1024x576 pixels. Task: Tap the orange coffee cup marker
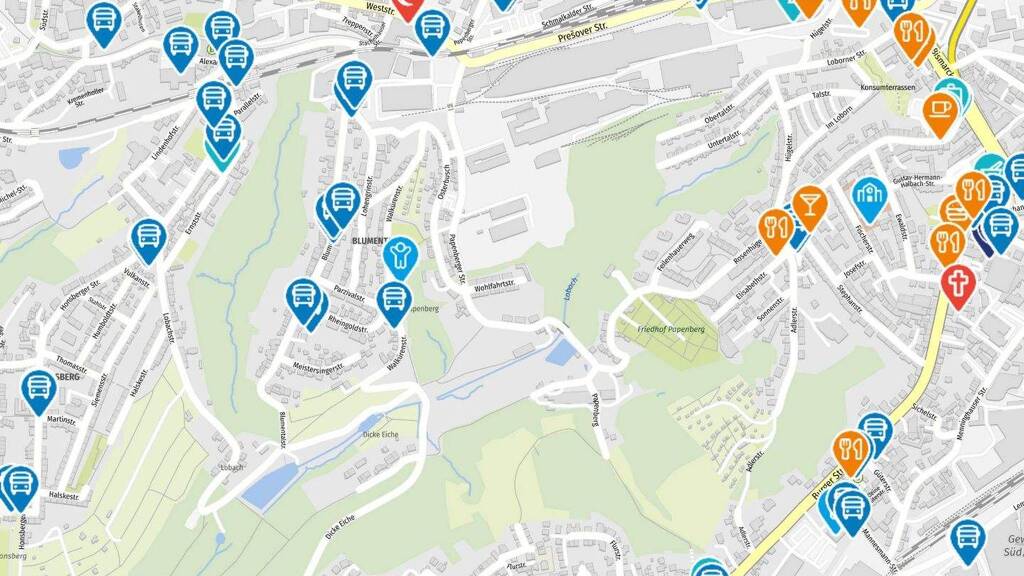pyautogui.click(x=940, y=114)
